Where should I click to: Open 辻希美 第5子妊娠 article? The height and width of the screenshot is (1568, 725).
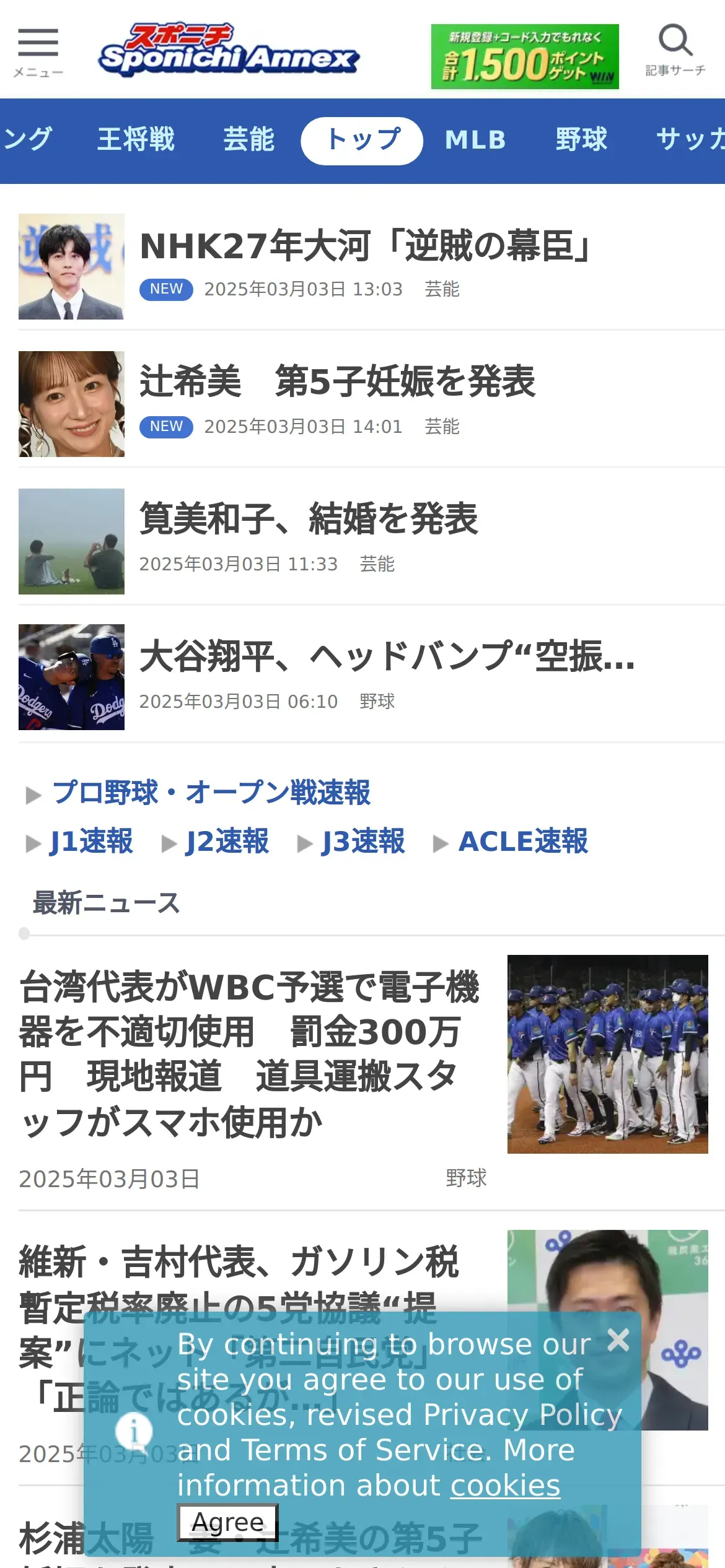point(338,381)
